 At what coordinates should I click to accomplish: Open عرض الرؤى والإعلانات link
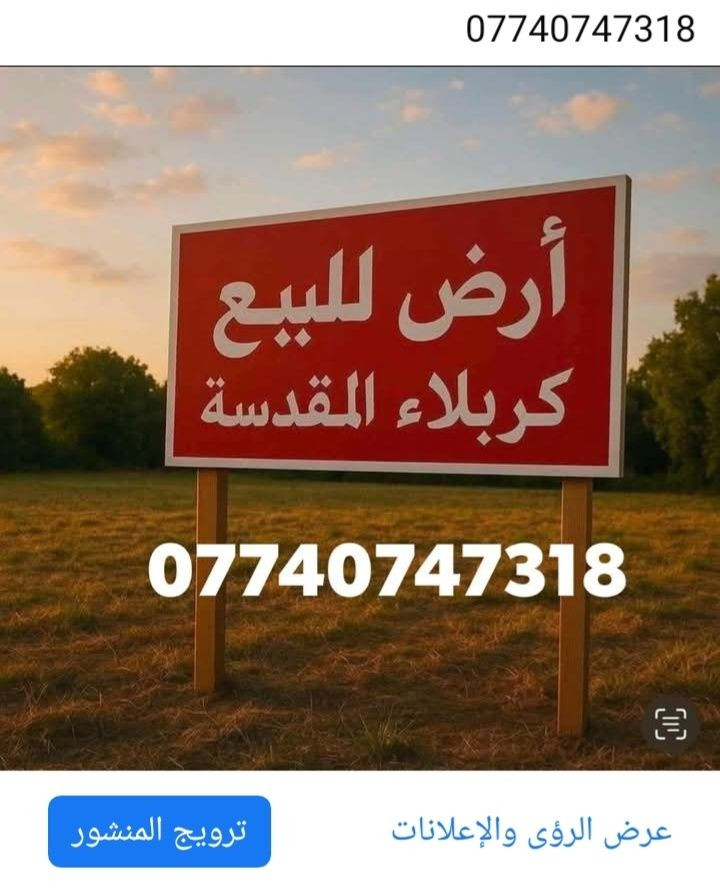pyautogui.click(x=530, y=832)
